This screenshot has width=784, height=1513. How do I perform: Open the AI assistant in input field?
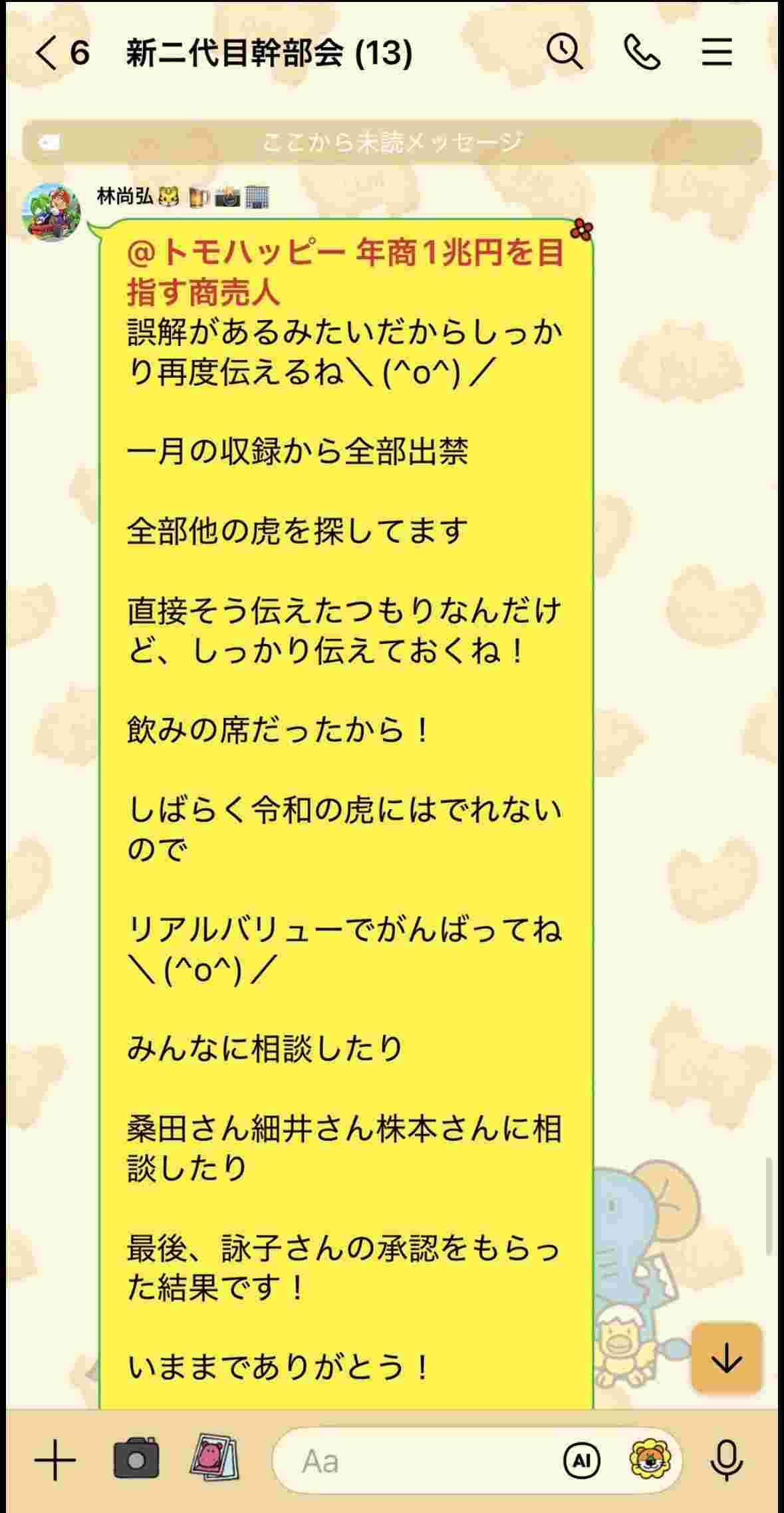[x=581, y=1461]
